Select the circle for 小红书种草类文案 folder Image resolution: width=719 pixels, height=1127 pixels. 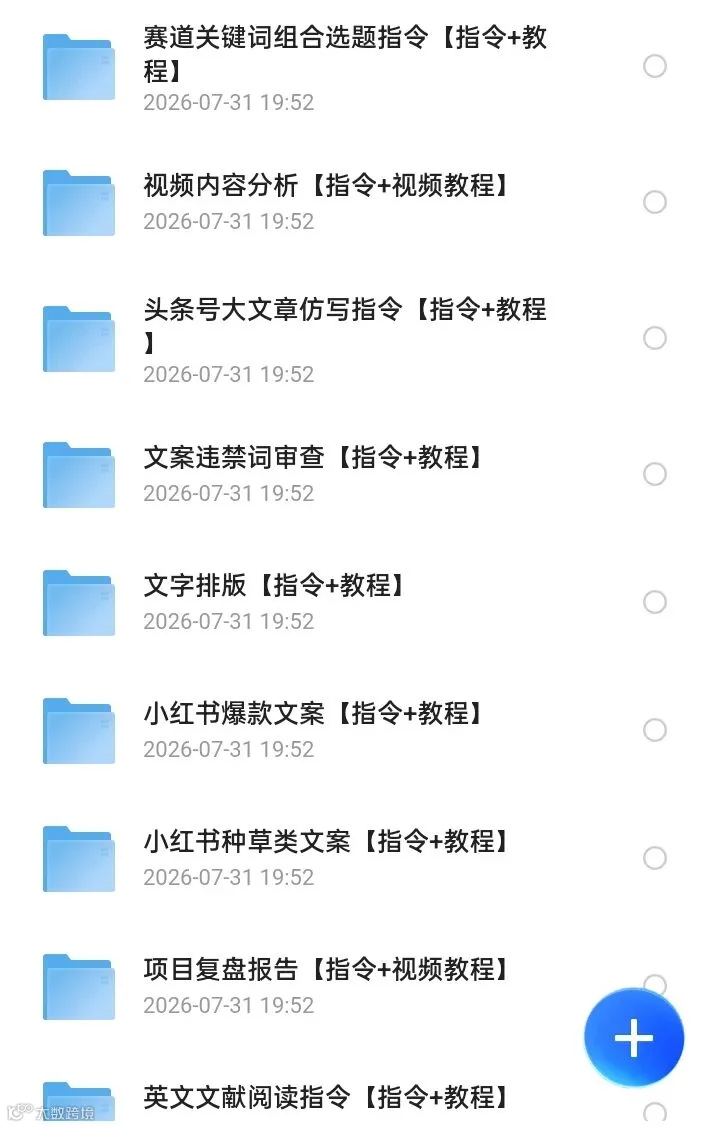pyautogui.click(x=654, y=857)
